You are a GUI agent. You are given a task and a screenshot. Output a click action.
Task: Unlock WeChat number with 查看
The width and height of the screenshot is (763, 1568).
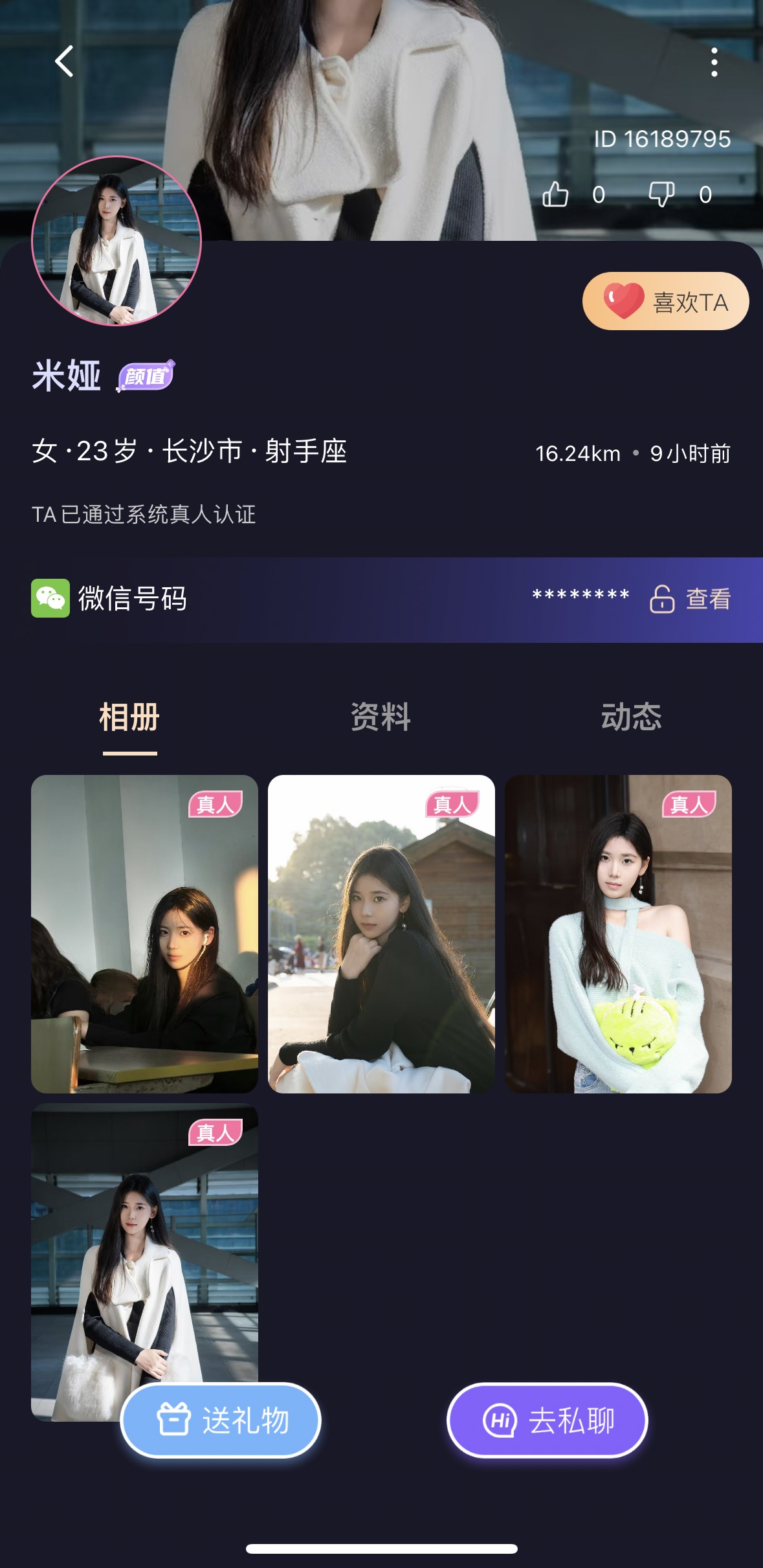pyautogui.click(x=691, y=599)
